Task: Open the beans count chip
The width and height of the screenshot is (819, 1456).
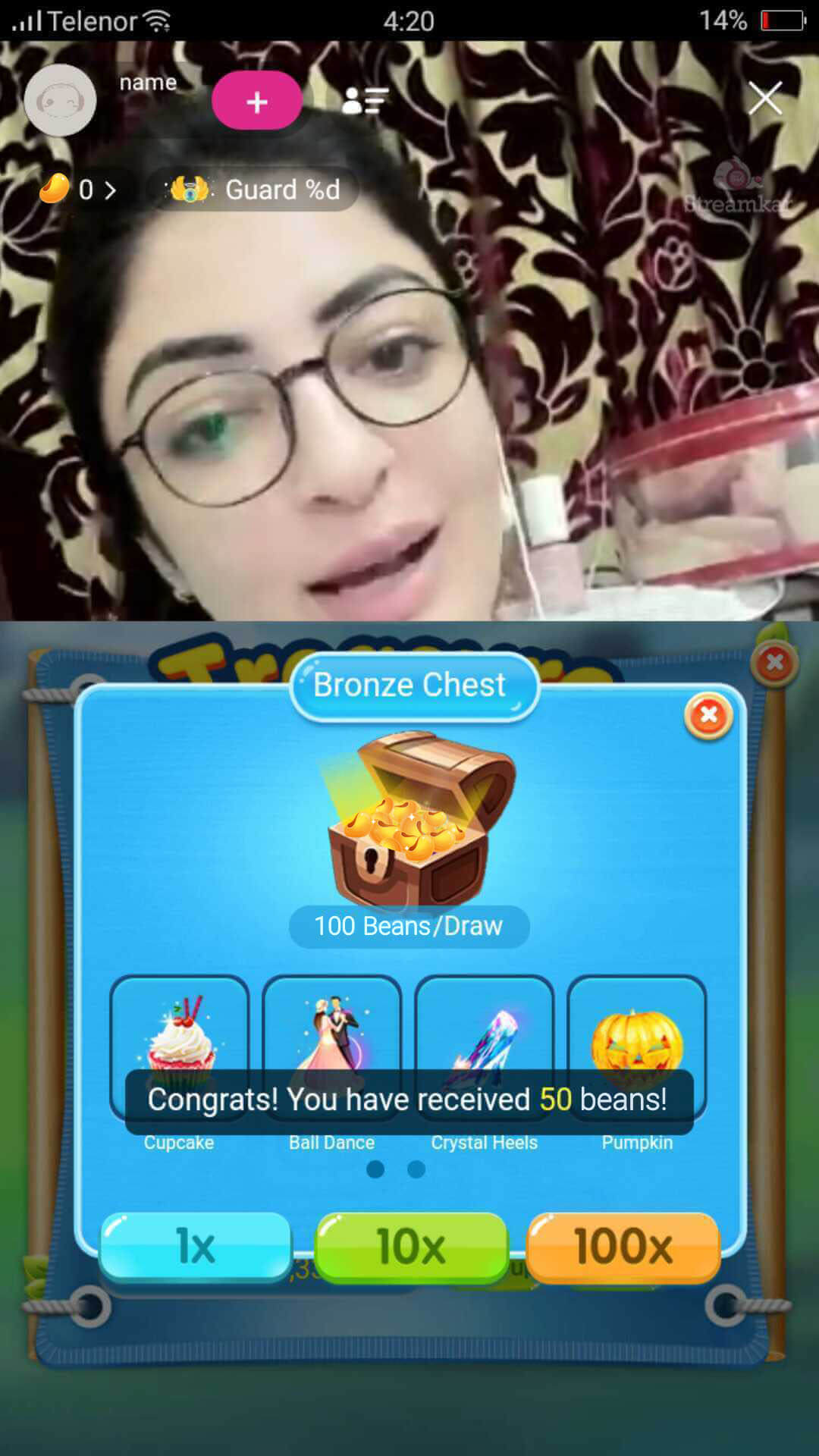Action: tap(79, 190)
